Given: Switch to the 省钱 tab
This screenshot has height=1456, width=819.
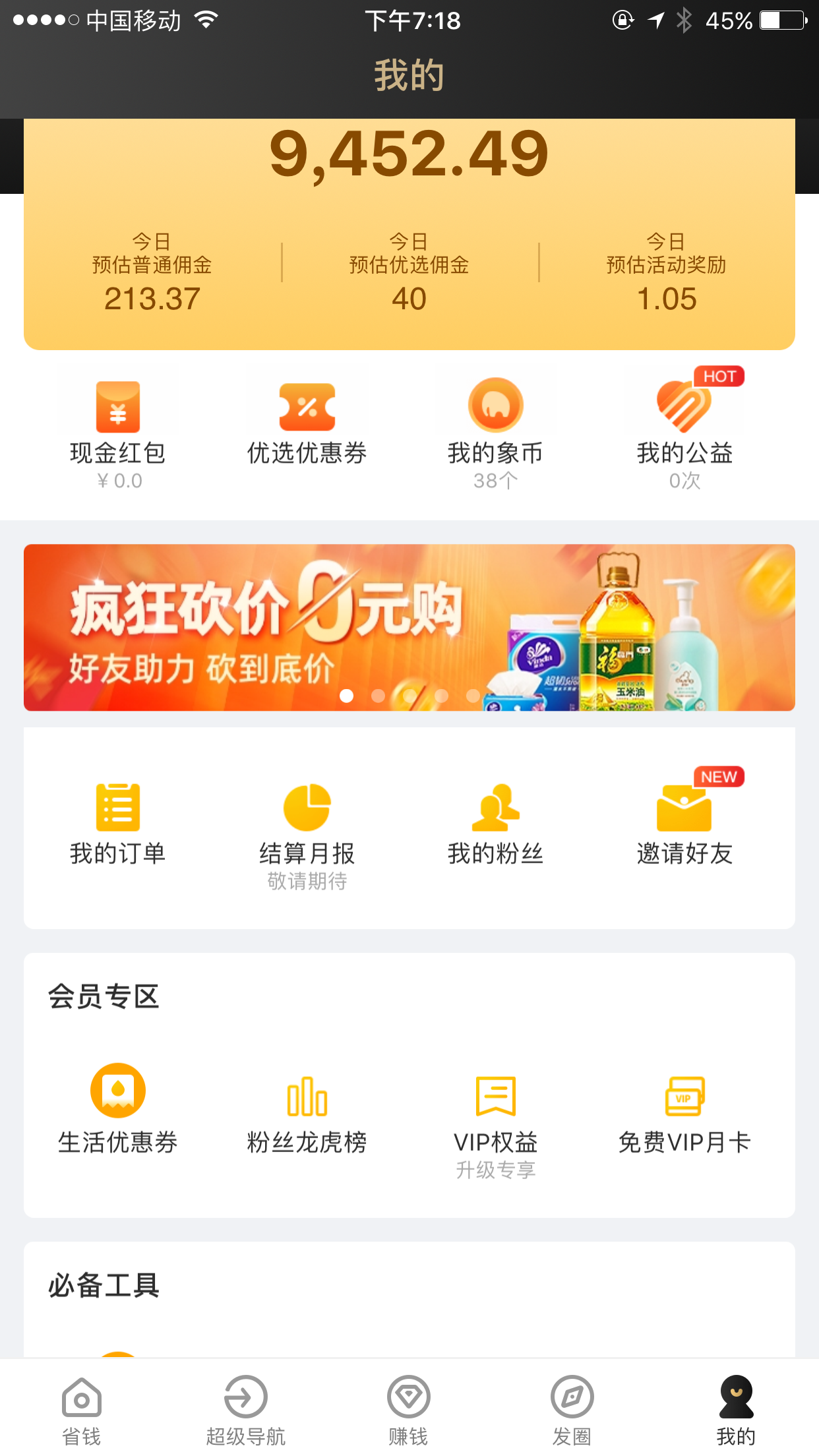Looking at the screenshot, I should pos(80,1405).
